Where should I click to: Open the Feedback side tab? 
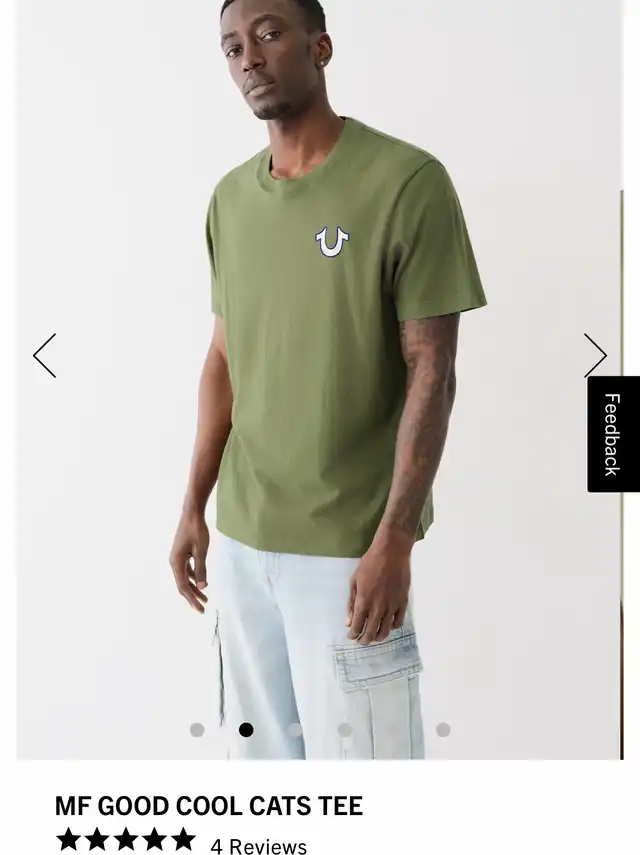(x=613, y=434)
